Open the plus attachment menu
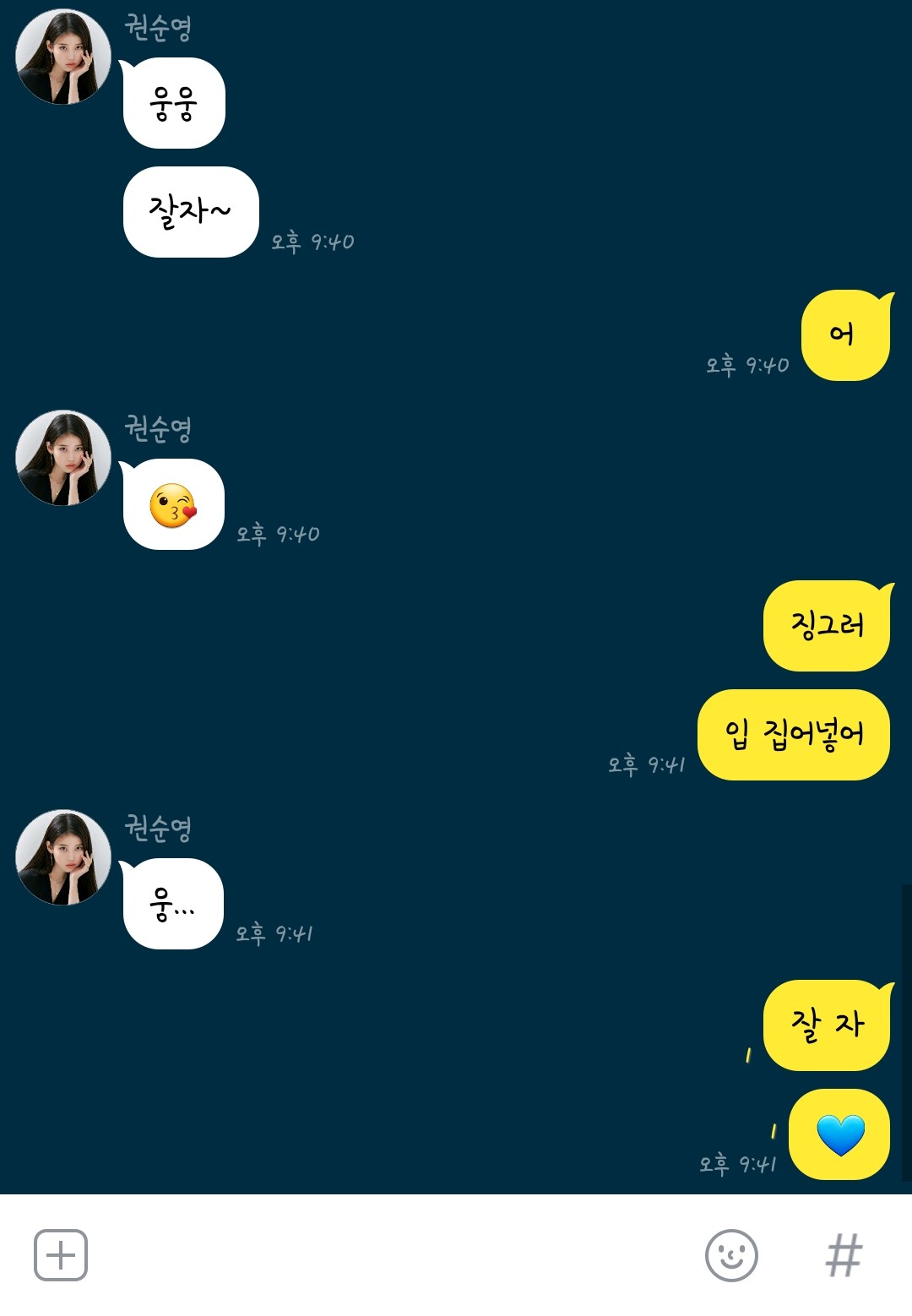The image size is (912, 1316). point(61,1255)
